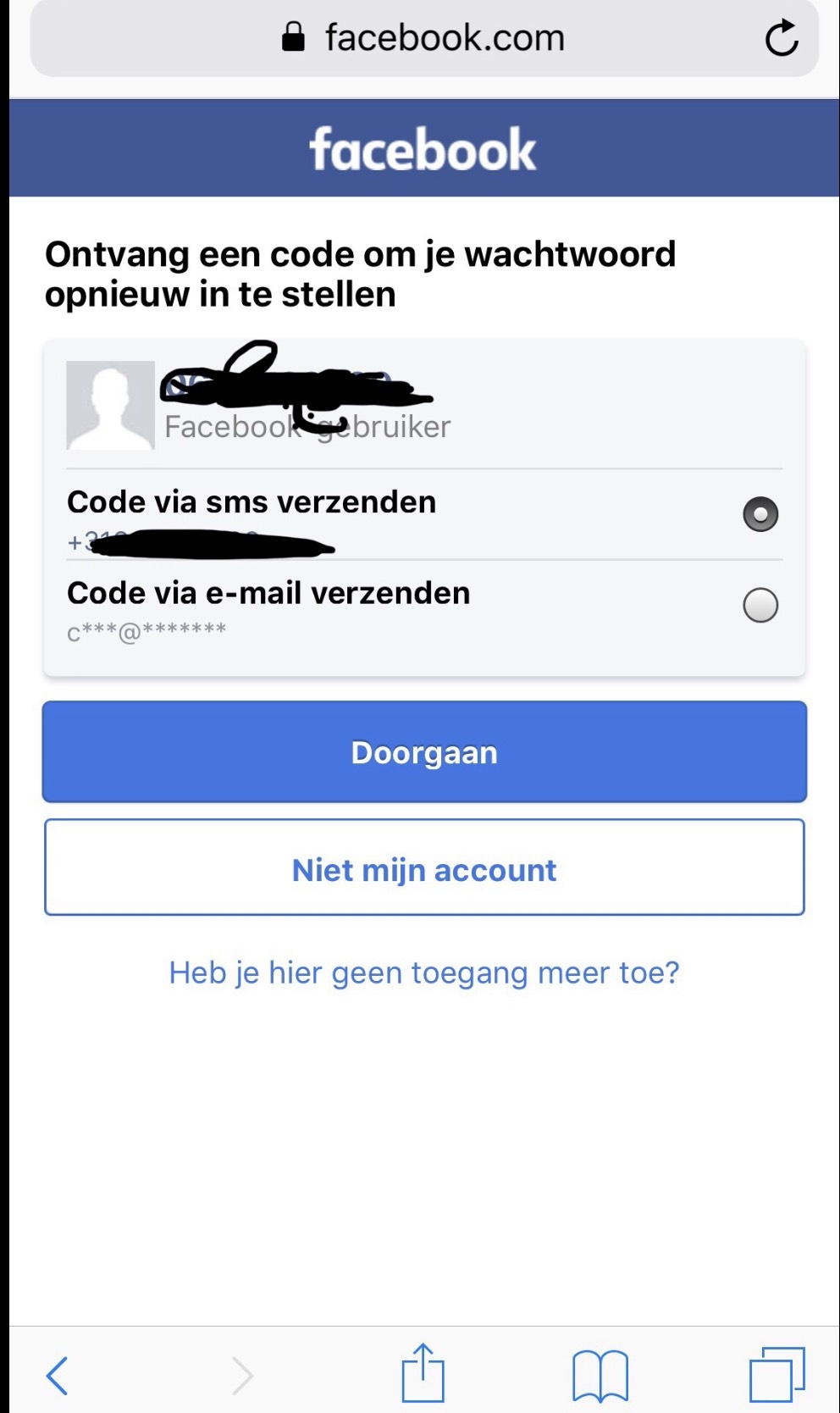840x1413 pixels.
Task: Tap the blue Doorgaan button
Action: pos(424,751)
